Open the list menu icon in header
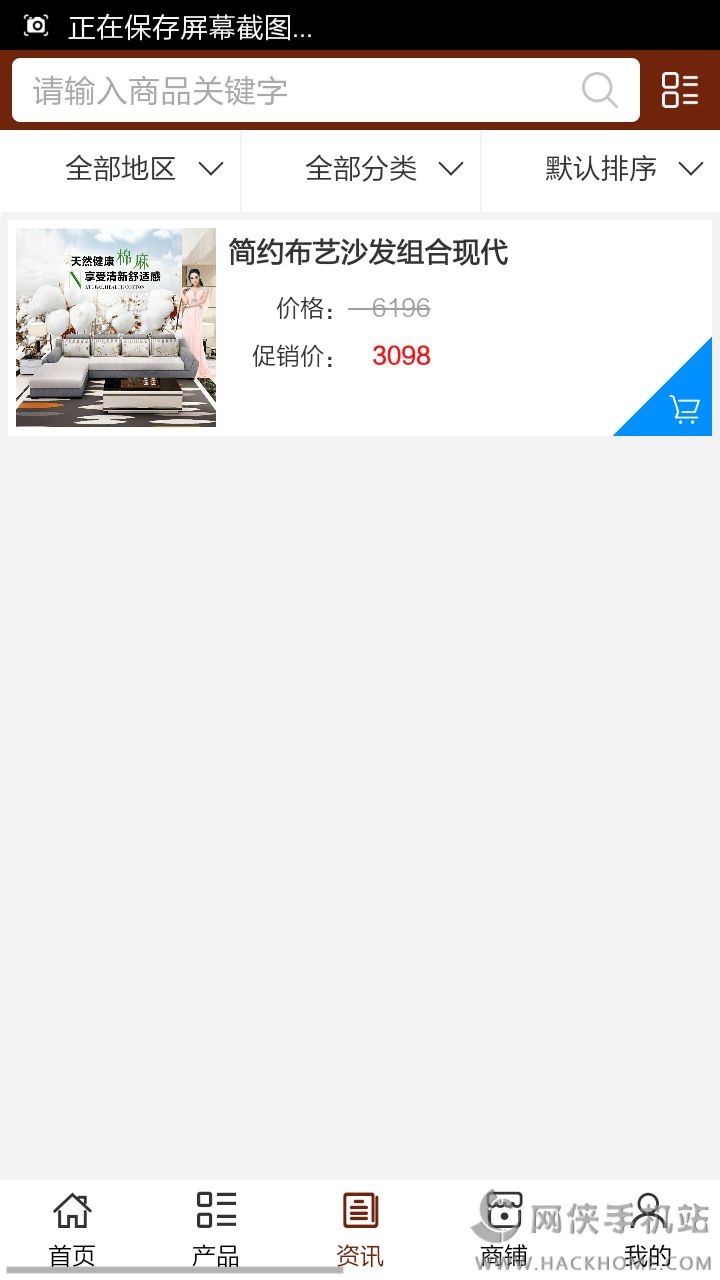The height and width of the screenshot is (1280, 720). coord(680,90)
